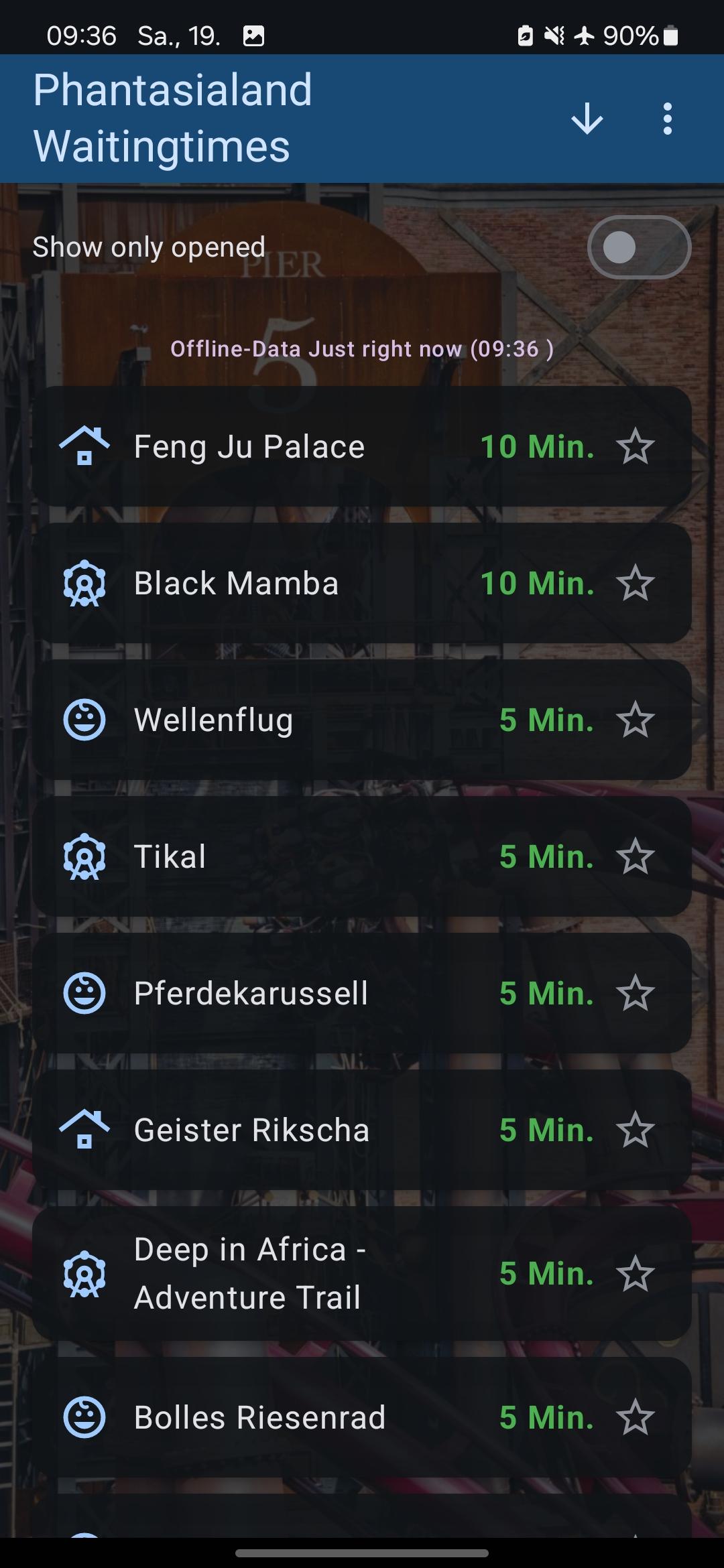
Task: Tap the down arrow sort icon
Action: [x=587, y=119]
